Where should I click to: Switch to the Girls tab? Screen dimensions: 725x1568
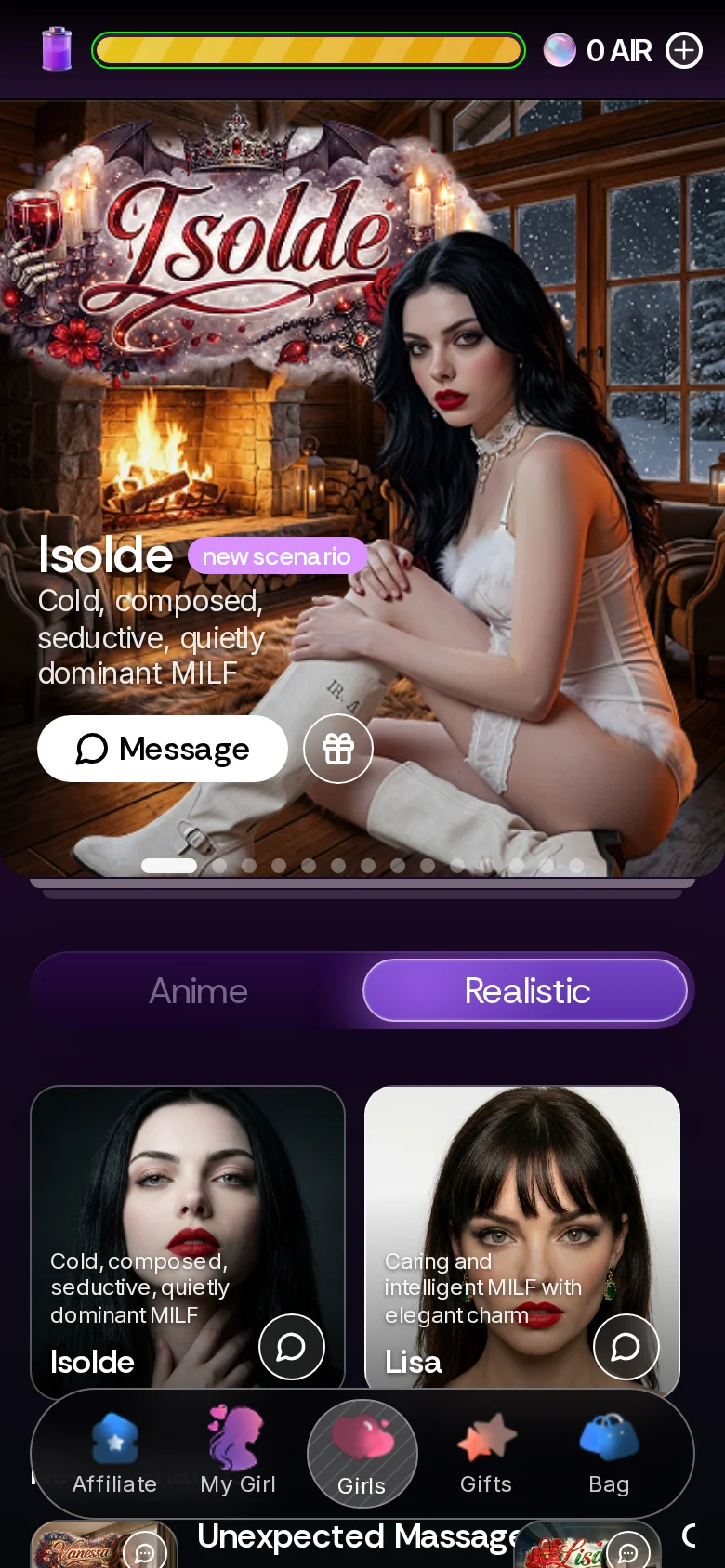tap(362, 1454)
